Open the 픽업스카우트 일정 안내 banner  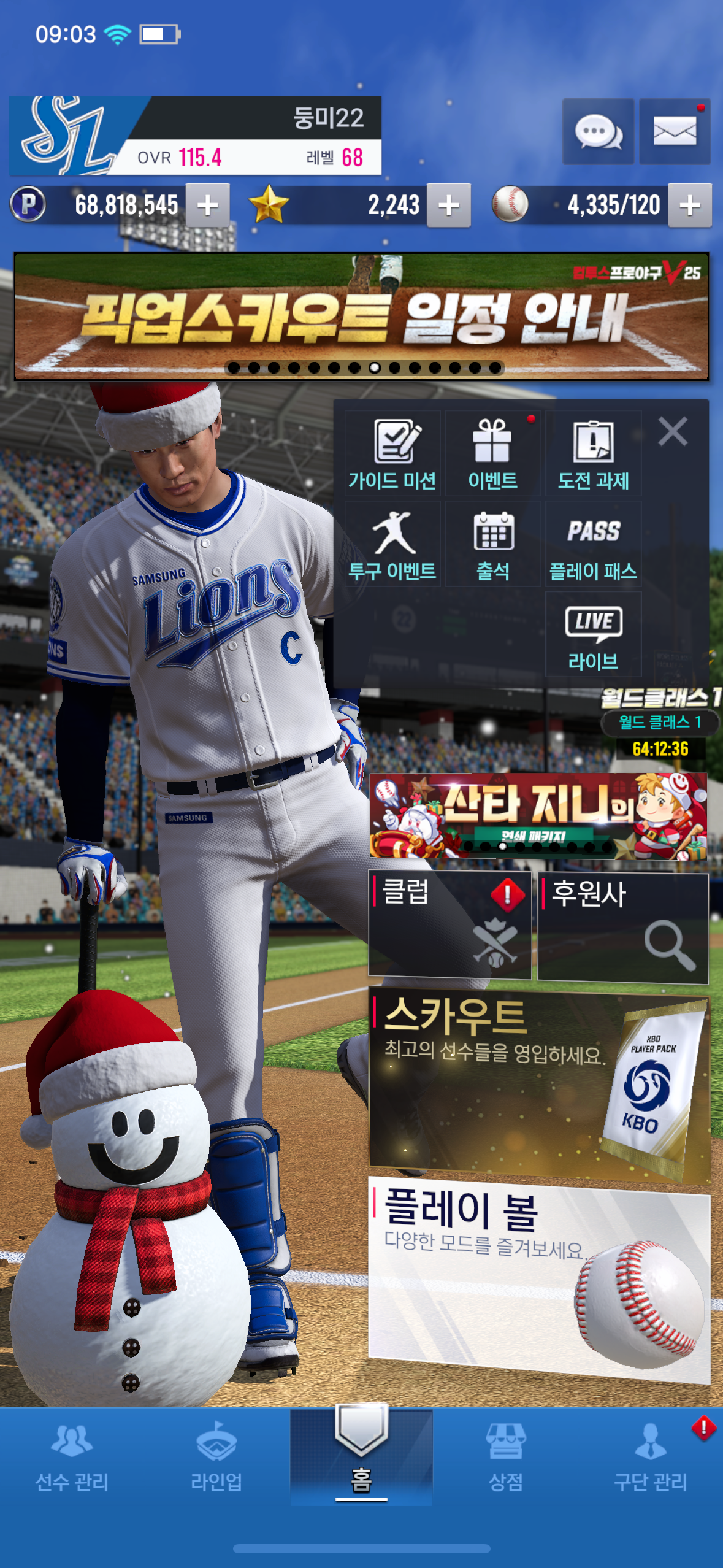click(361, 317)
